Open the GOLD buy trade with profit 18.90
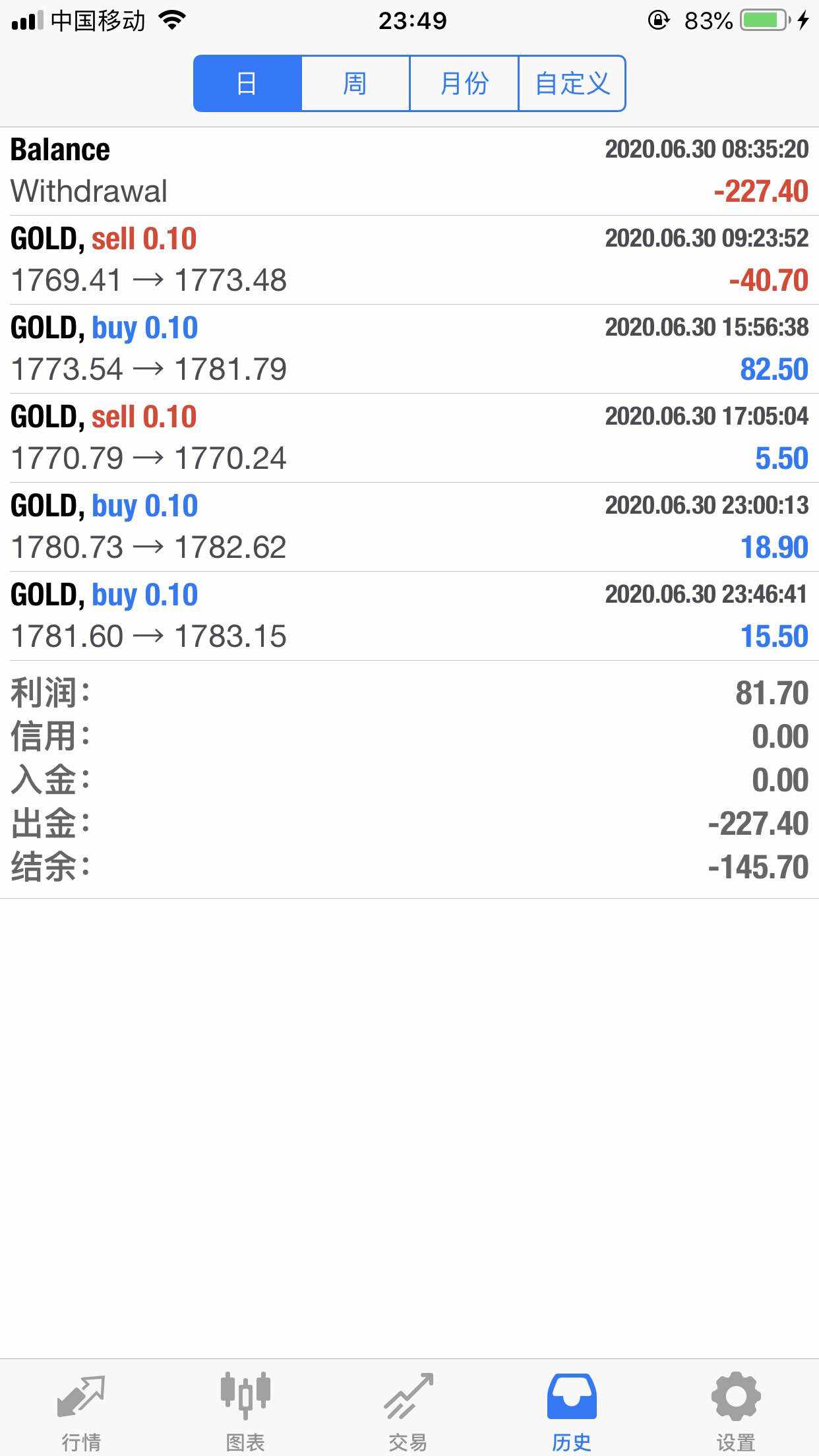This screenshot has width=819, height=1456. tap(409, 527)
